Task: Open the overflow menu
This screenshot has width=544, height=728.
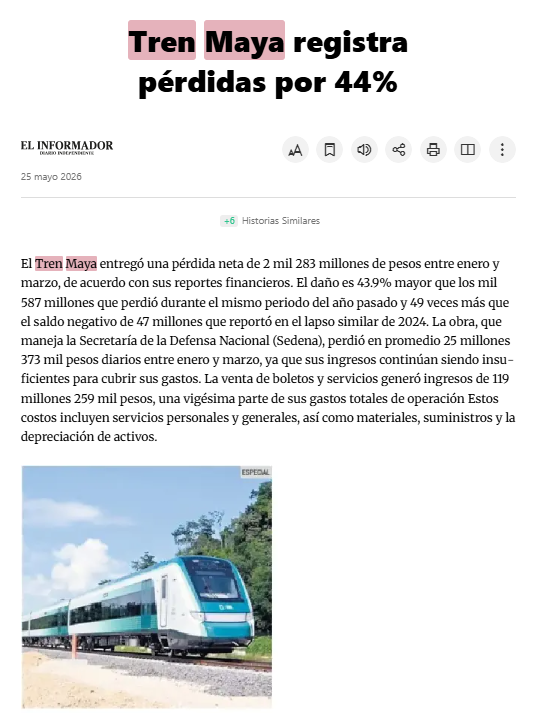Action: [x=502, y=150]
